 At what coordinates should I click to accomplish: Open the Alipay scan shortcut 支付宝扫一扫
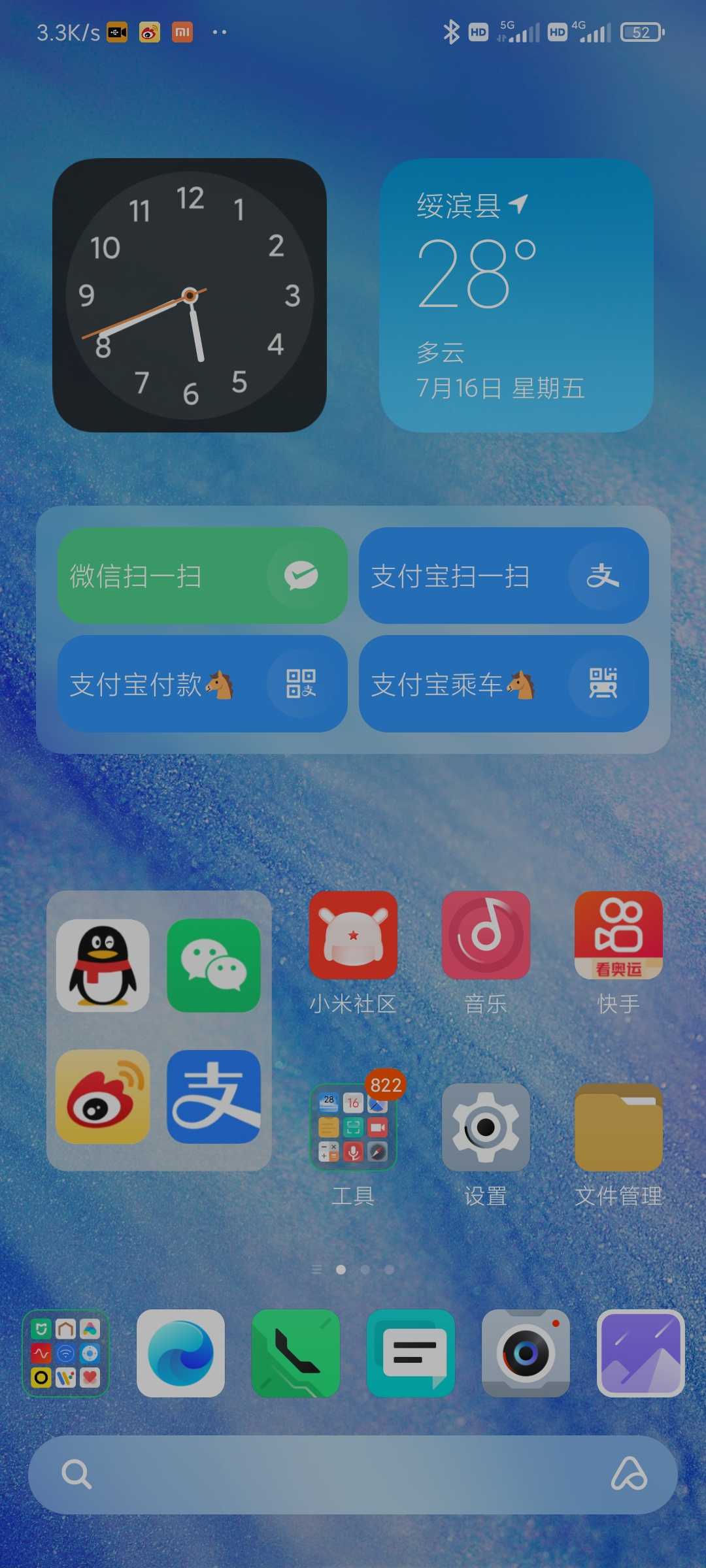click(503, 576)
